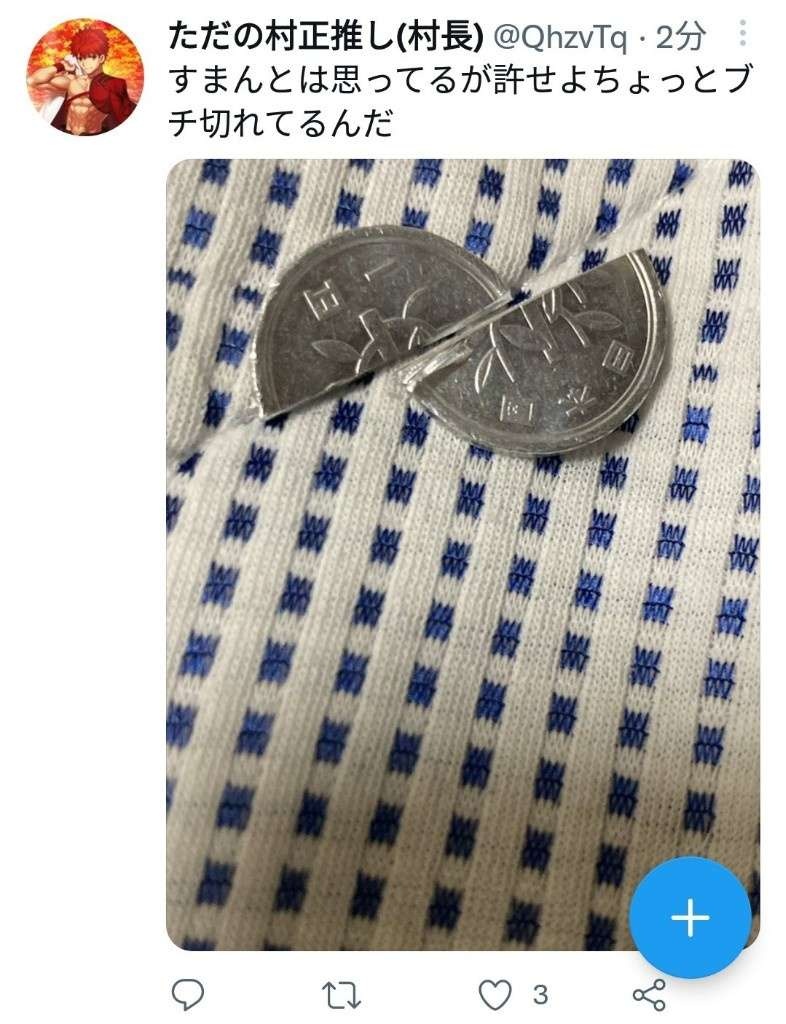This screenshot has width=786, height=1024.
Task: Share this tweet
Action: [650, 994]
